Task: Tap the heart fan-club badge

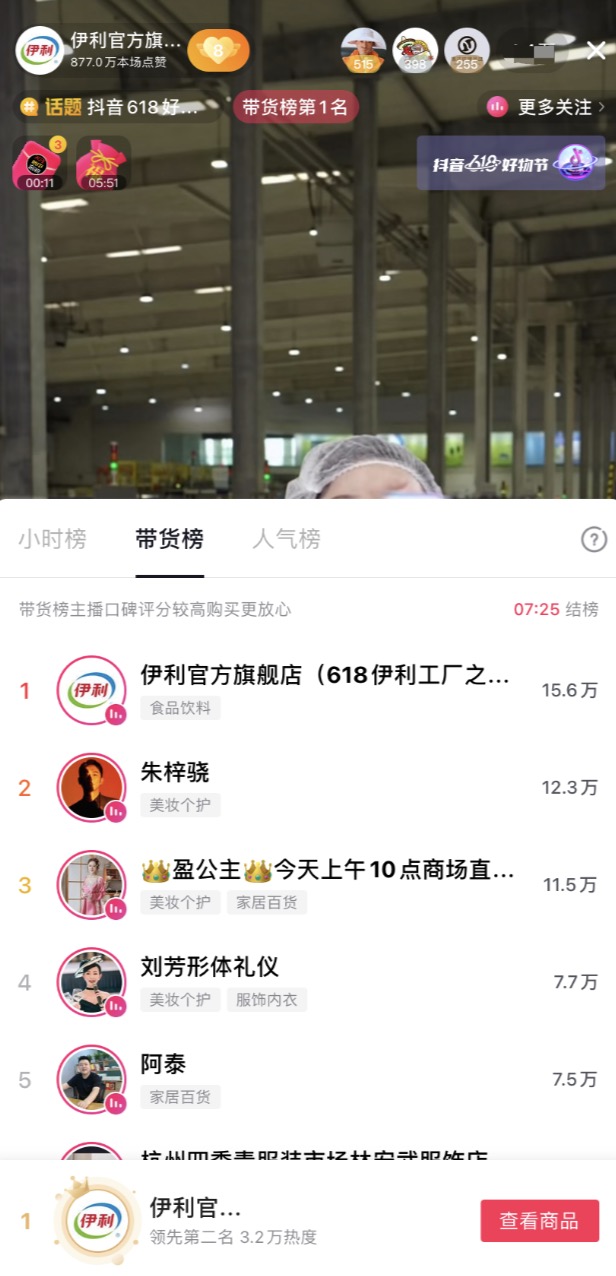Action: click(x=218, y=50)
